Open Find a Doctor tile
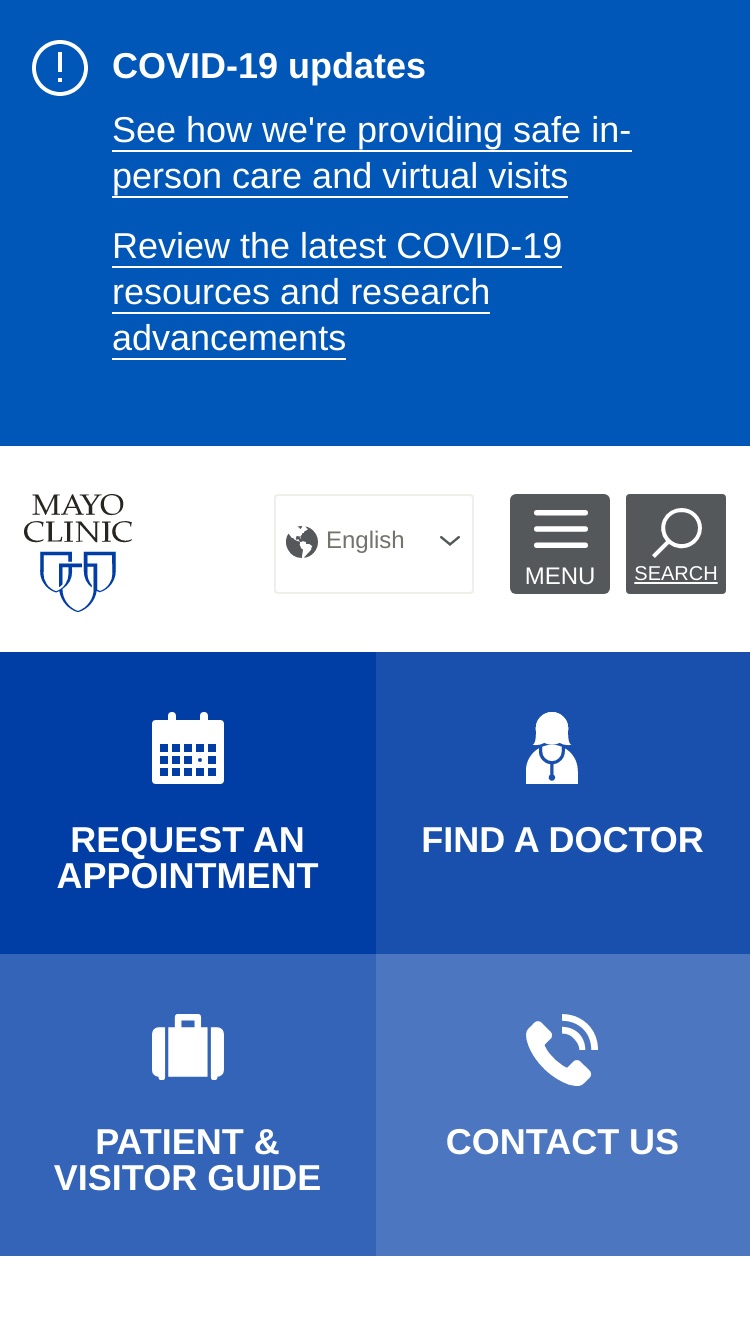750x1334 pixels. tap(563, 803)
